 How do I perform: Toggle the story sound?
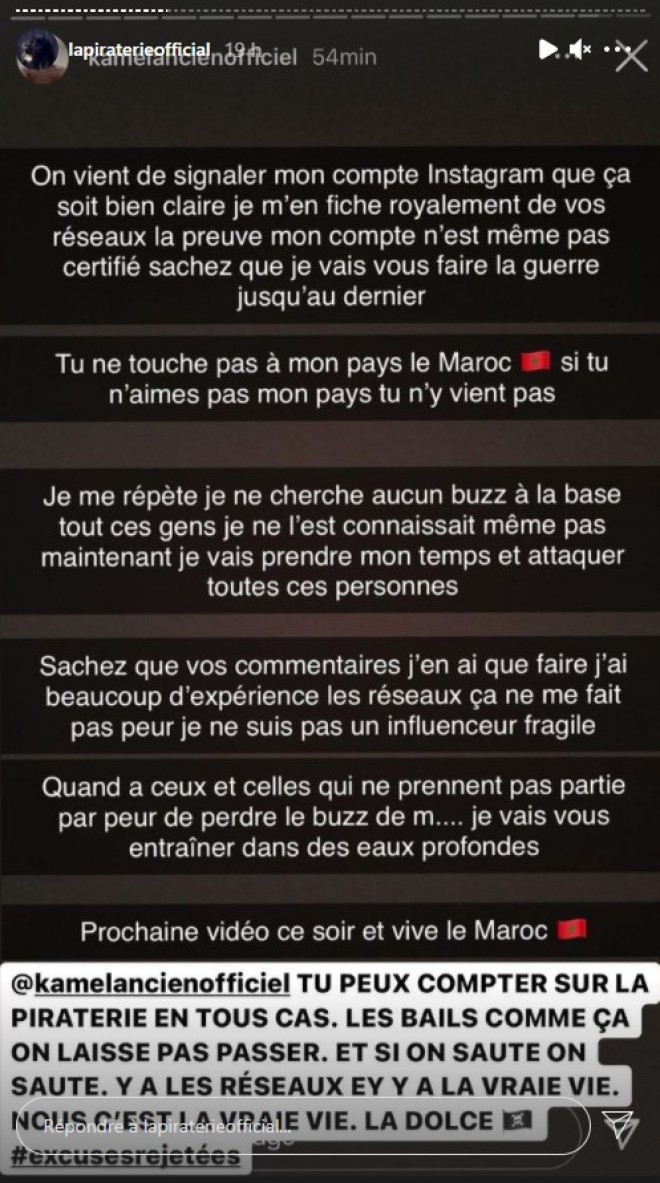point(582,48)
